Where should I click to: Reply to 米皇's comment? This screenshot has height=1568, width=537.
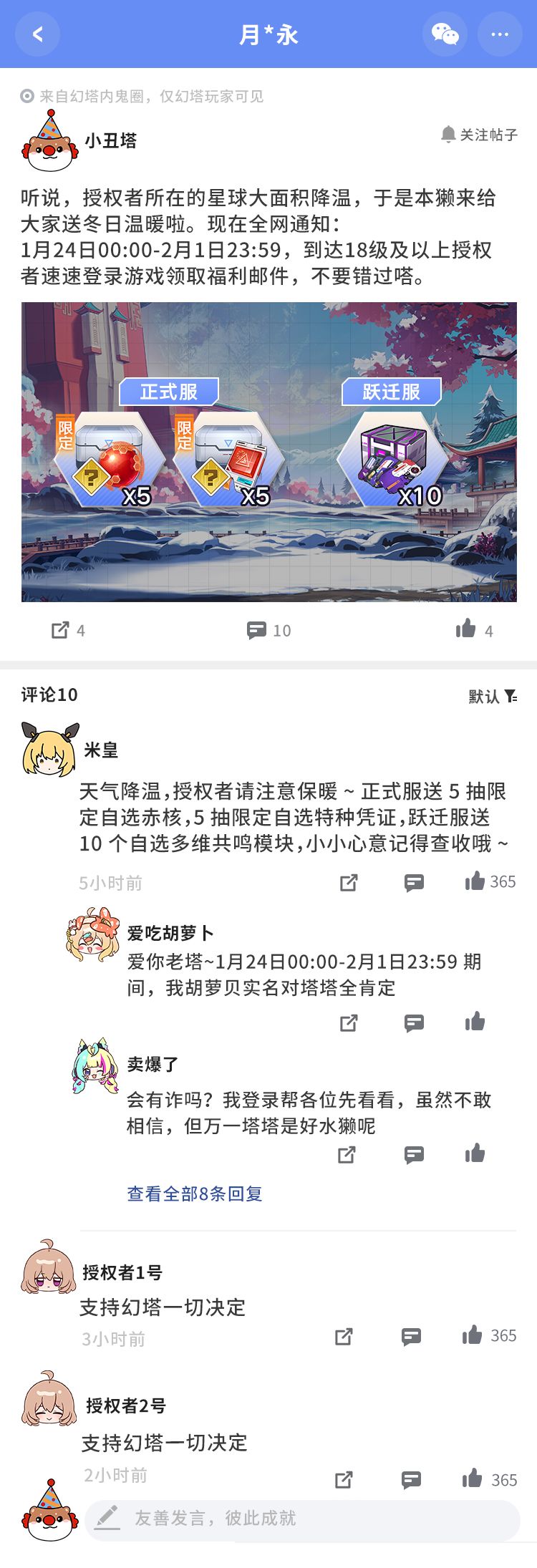[414, 882]
